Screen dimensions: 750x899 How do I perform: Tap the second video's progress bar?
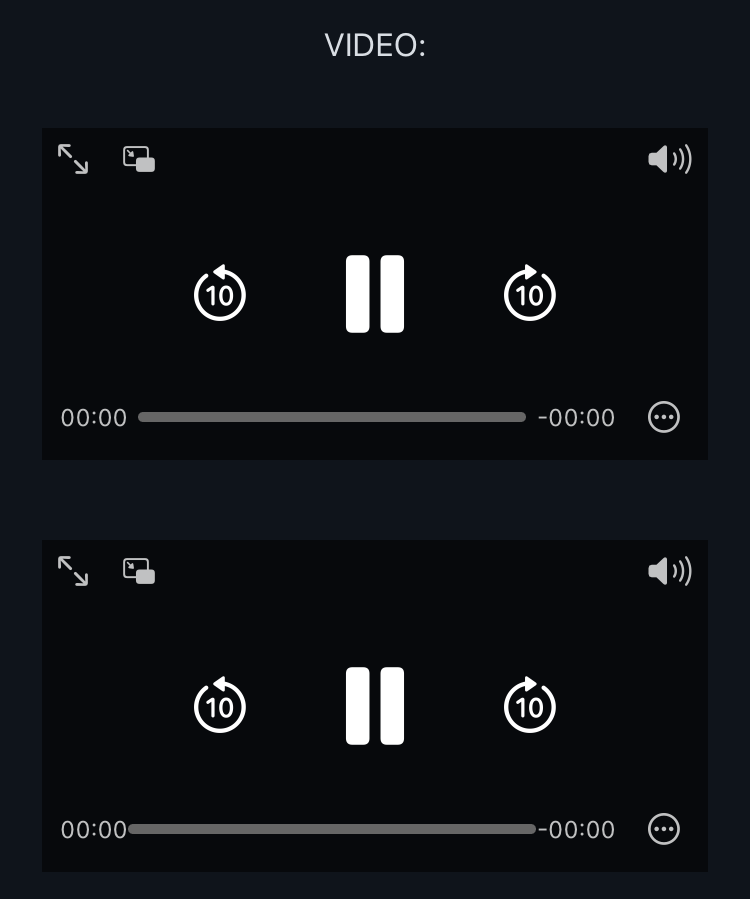(x=332, y=829)
